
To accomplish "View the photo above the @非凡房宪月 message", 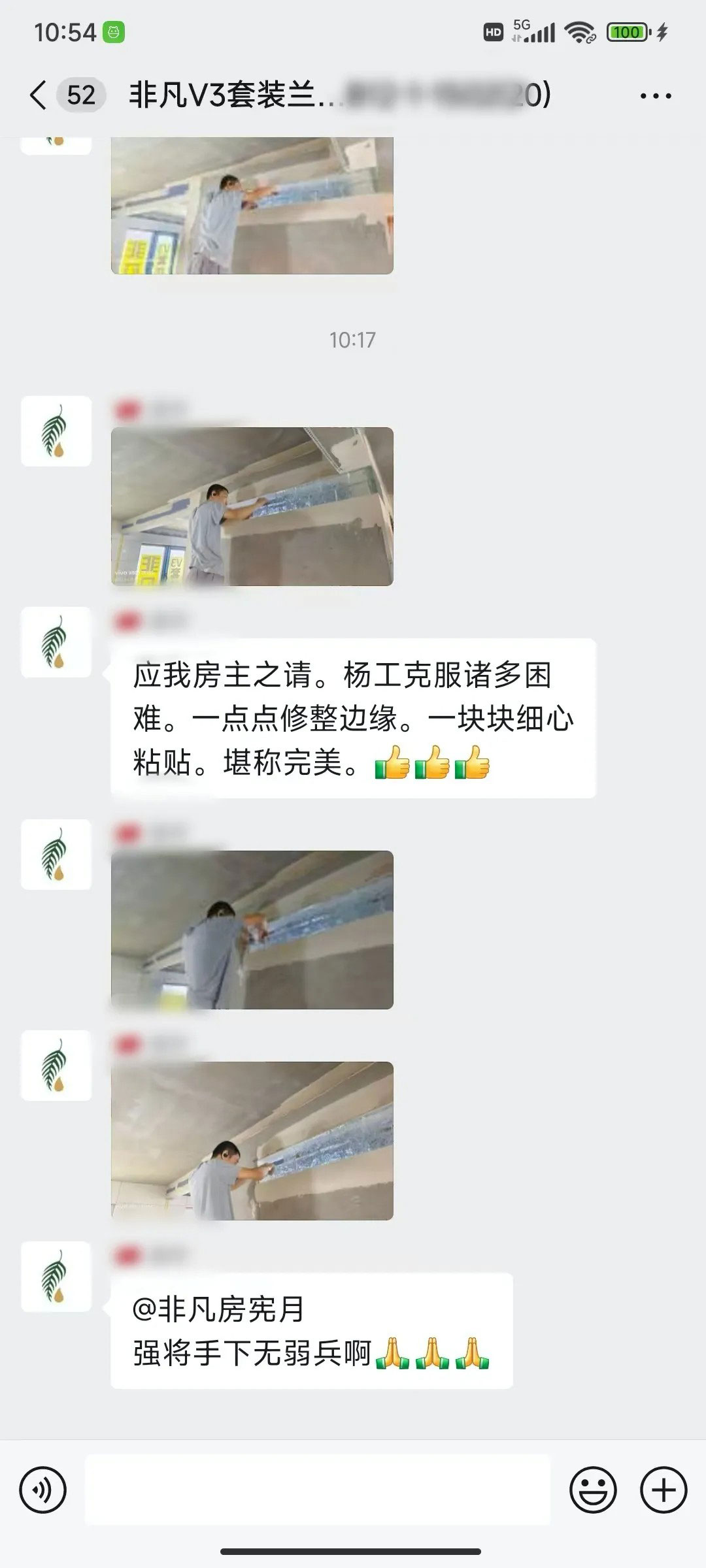I will point(252,1141).
